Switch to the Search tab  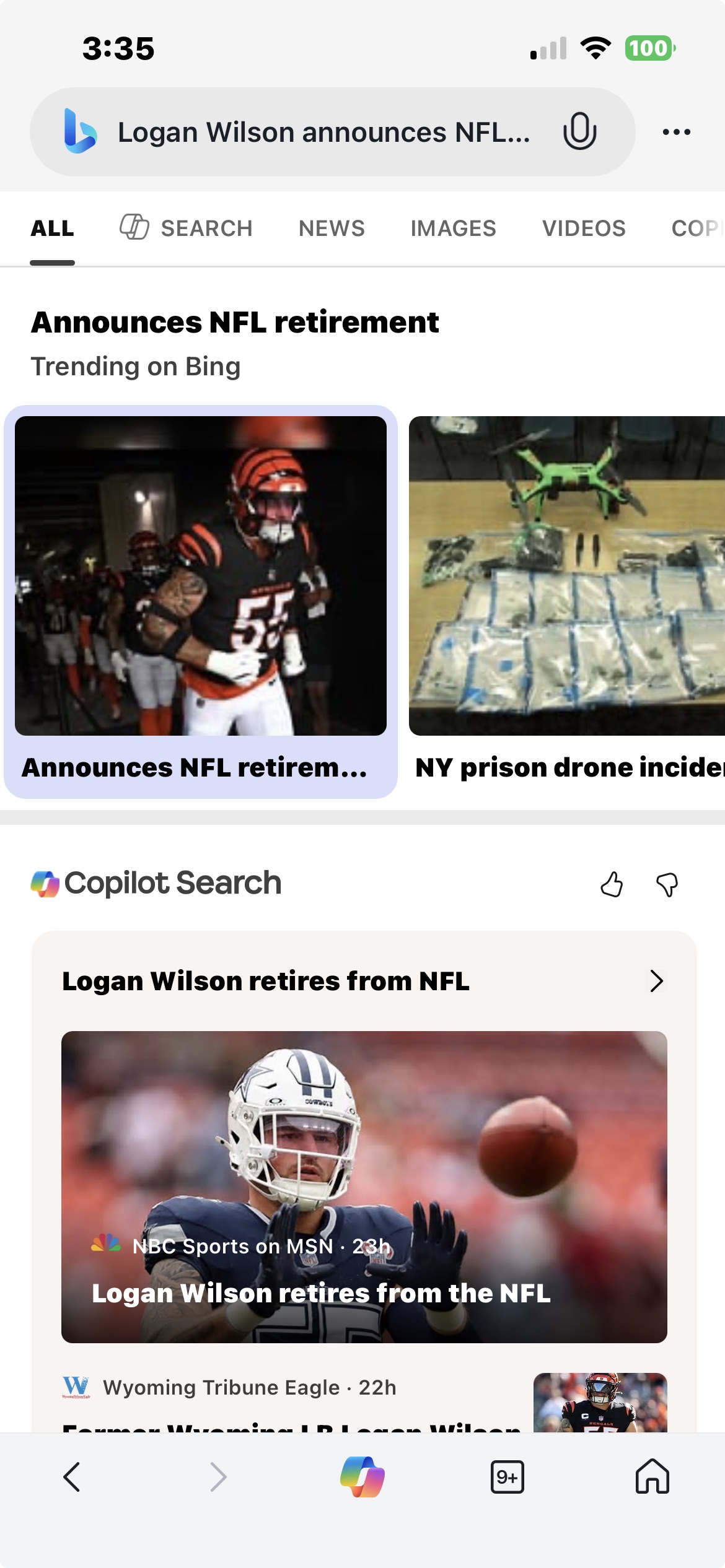coord(187,228)
